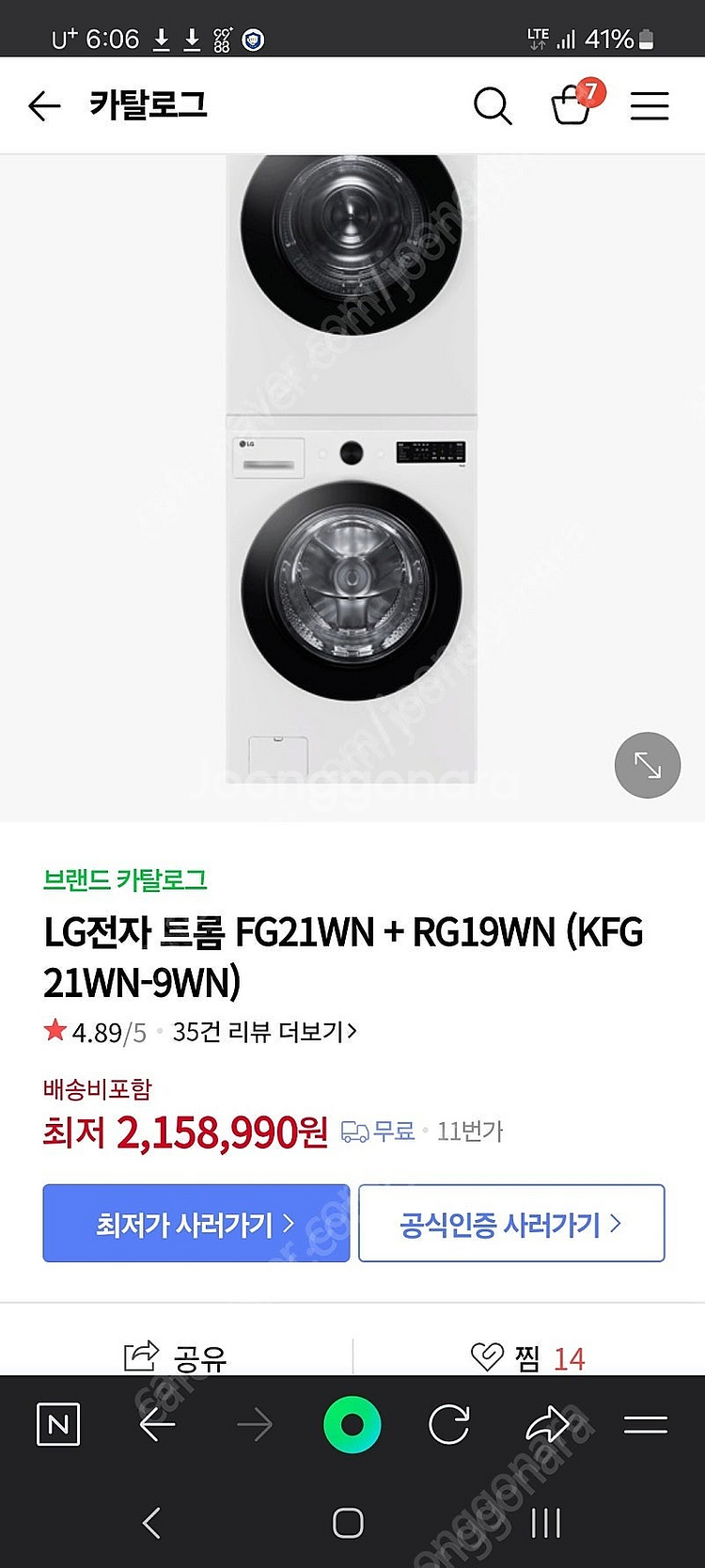Tap the system home button

pyautogui.click(x=348, y=1523)
